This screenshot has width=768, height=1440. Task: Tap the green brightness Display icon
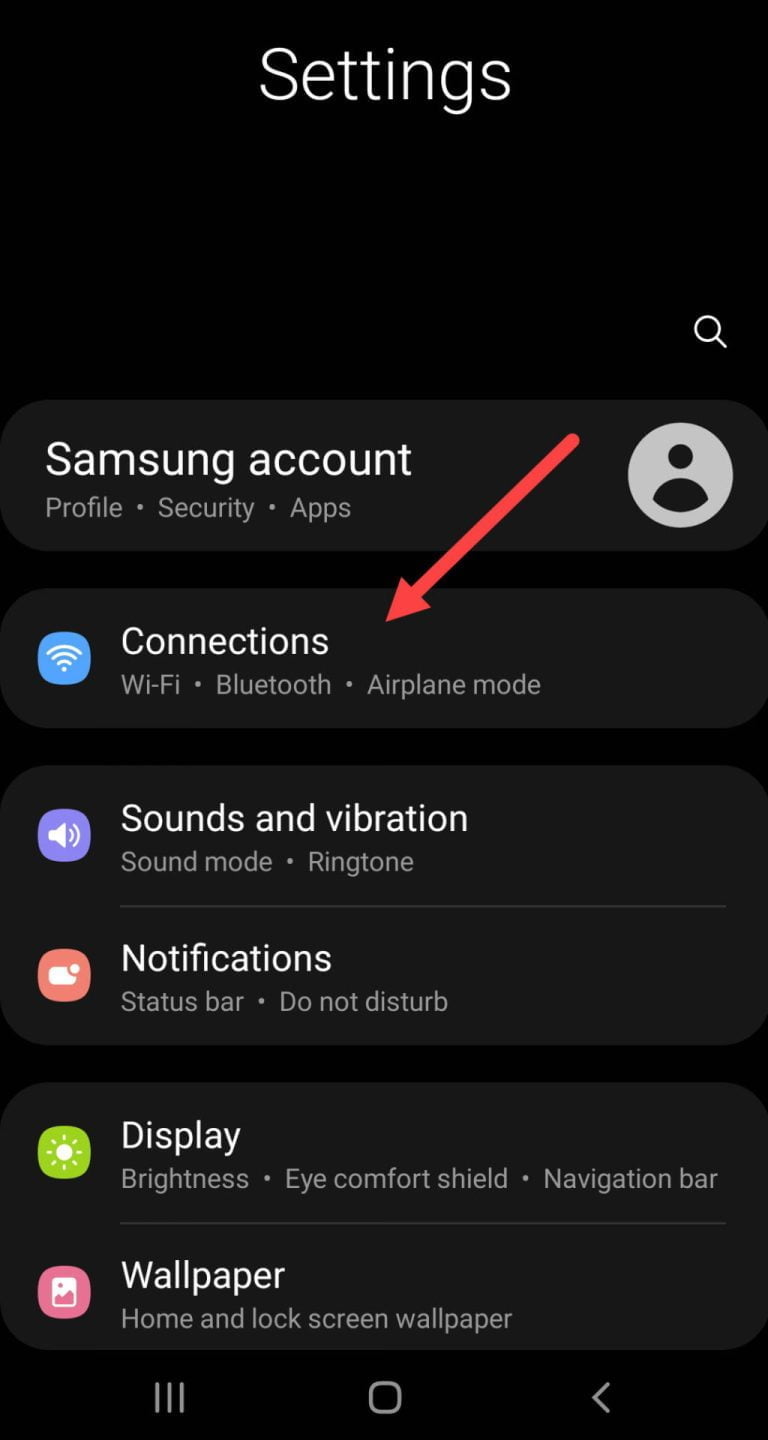coord(64,1151)
